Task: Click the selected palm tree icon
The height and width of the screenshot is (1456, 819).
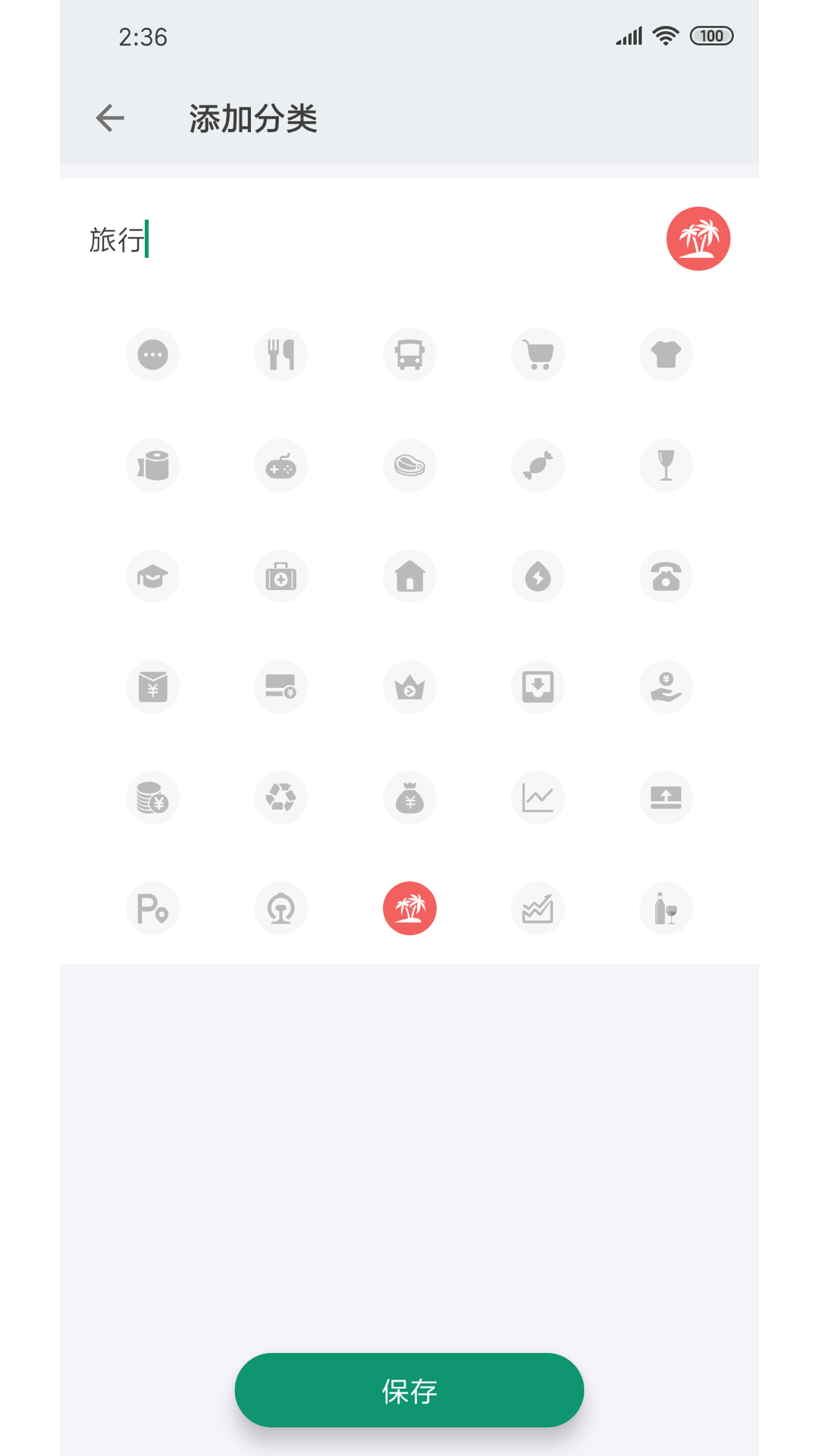Action: 409,908
